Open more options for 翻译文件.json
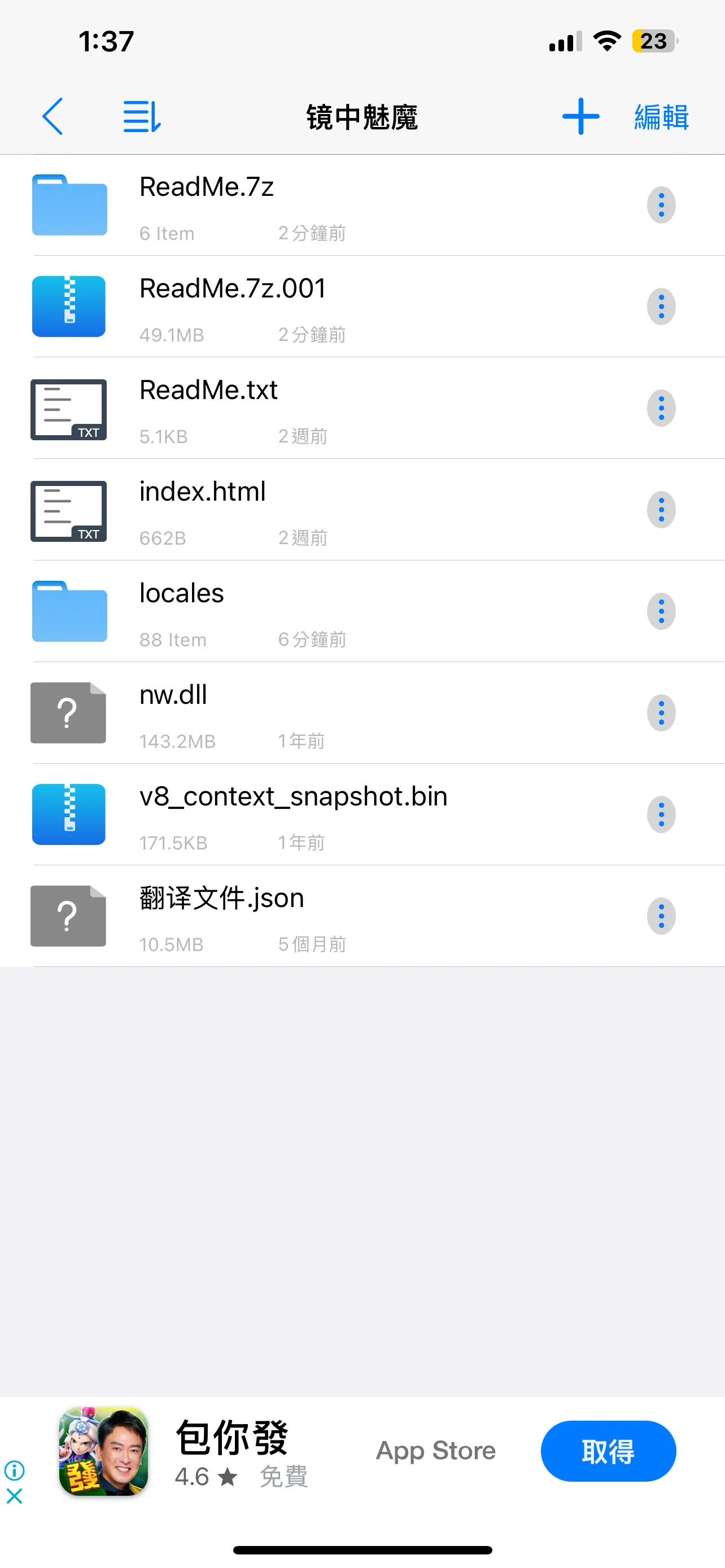725x1568 pixels. pos(661,917)
